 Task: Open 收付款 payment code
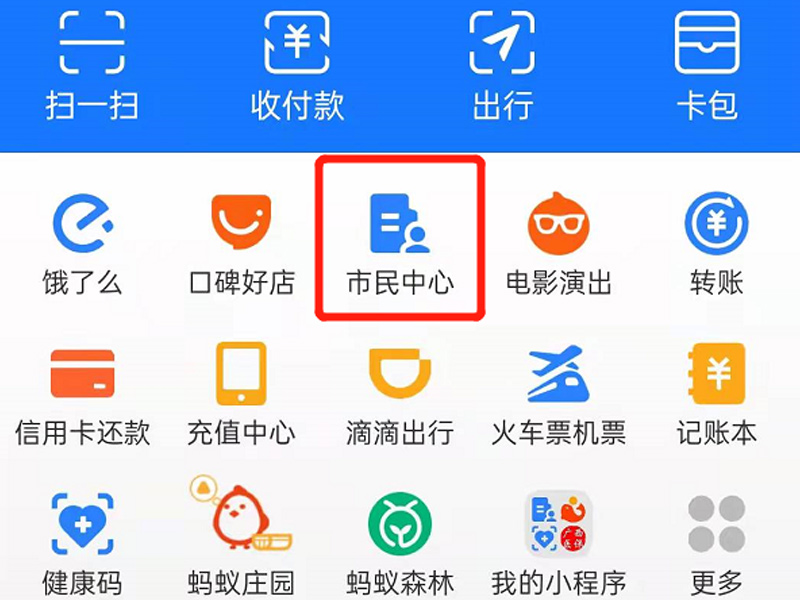click(x=297, y=45)
